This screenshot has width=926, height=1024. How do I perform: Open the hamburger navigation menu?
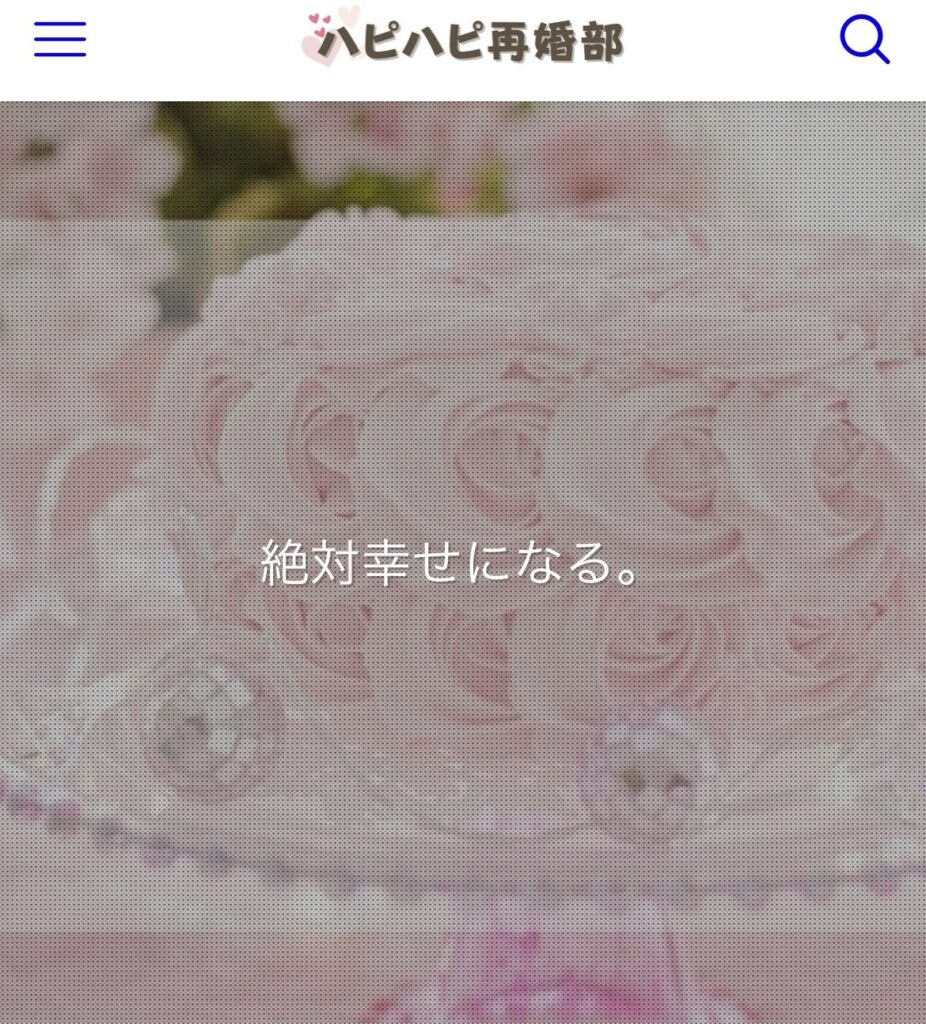point(60,39)
